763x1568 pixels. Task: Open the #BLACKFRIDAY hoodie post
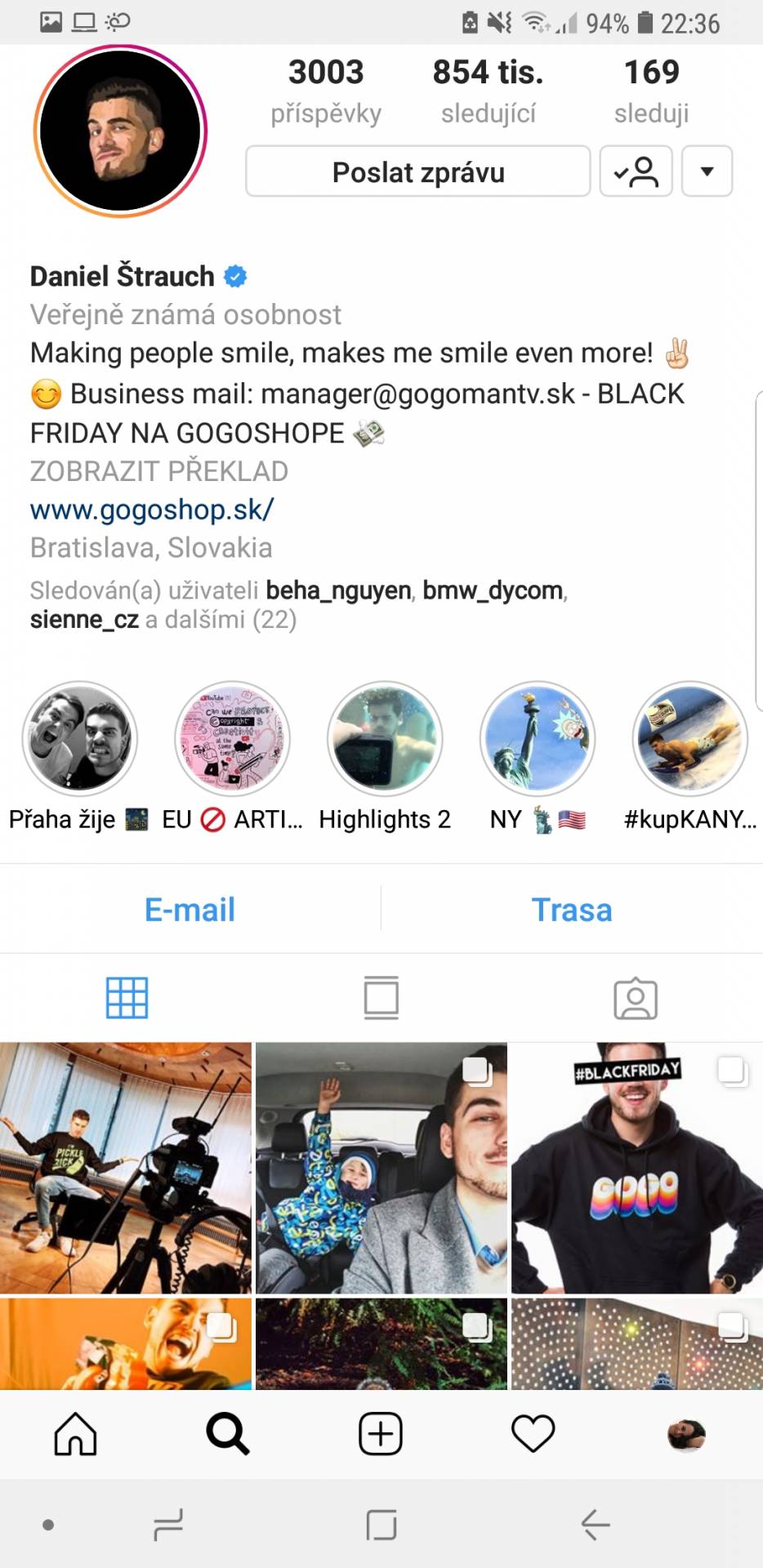coord(637,1168)
